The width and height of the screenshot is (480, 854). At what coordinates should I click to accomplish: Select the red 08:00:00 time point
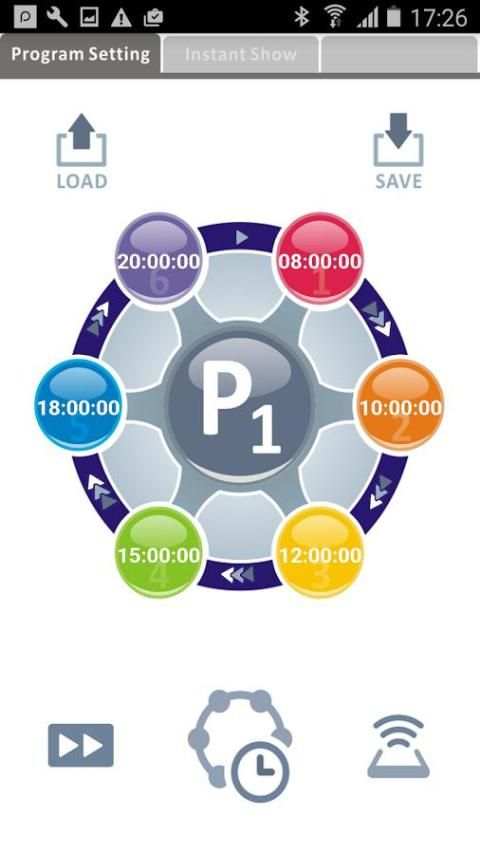coord(320,258)
